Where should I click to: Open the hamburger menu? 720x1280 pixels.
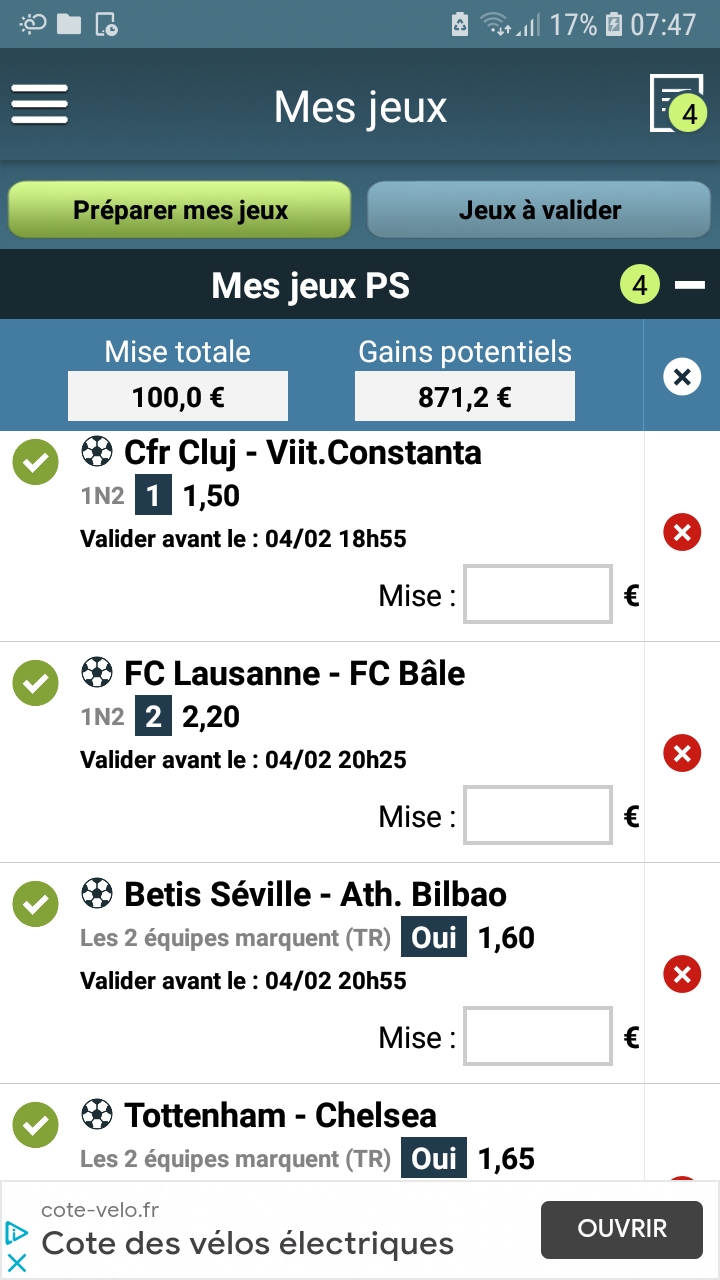point(39,104)
